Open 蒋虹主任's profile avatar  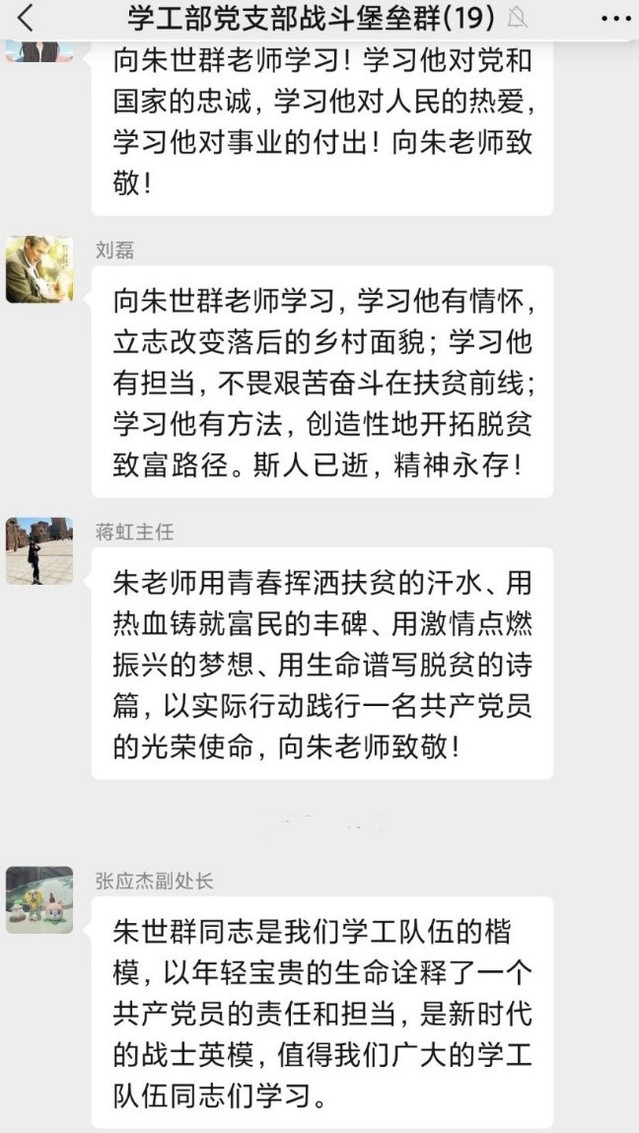39,551
